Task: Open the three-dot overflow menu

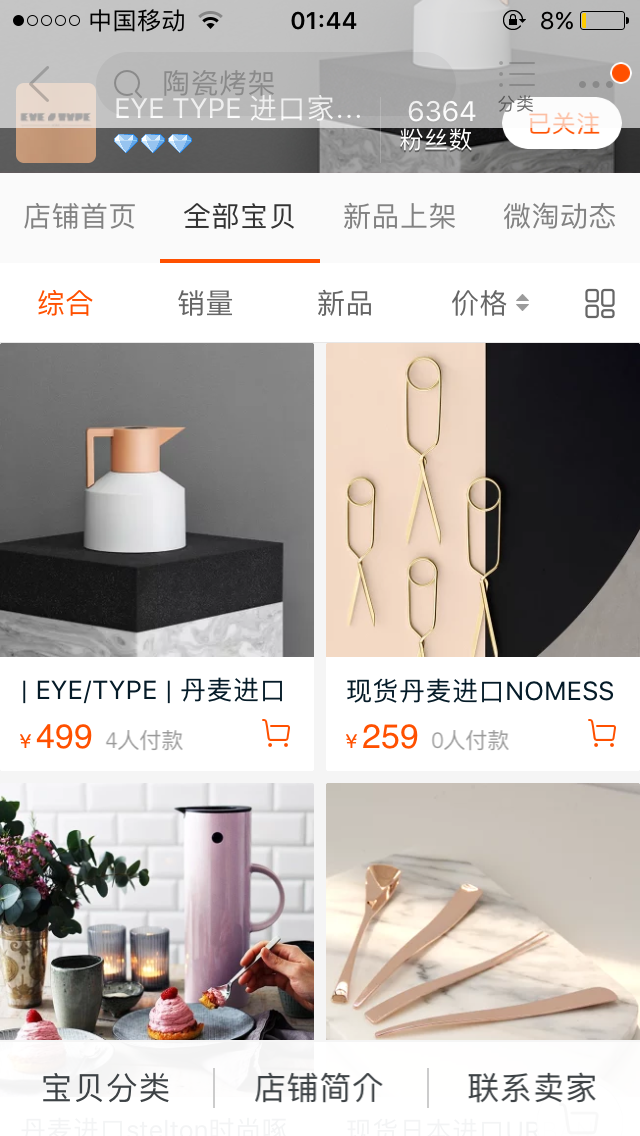Action: click(x=596, y=84)
